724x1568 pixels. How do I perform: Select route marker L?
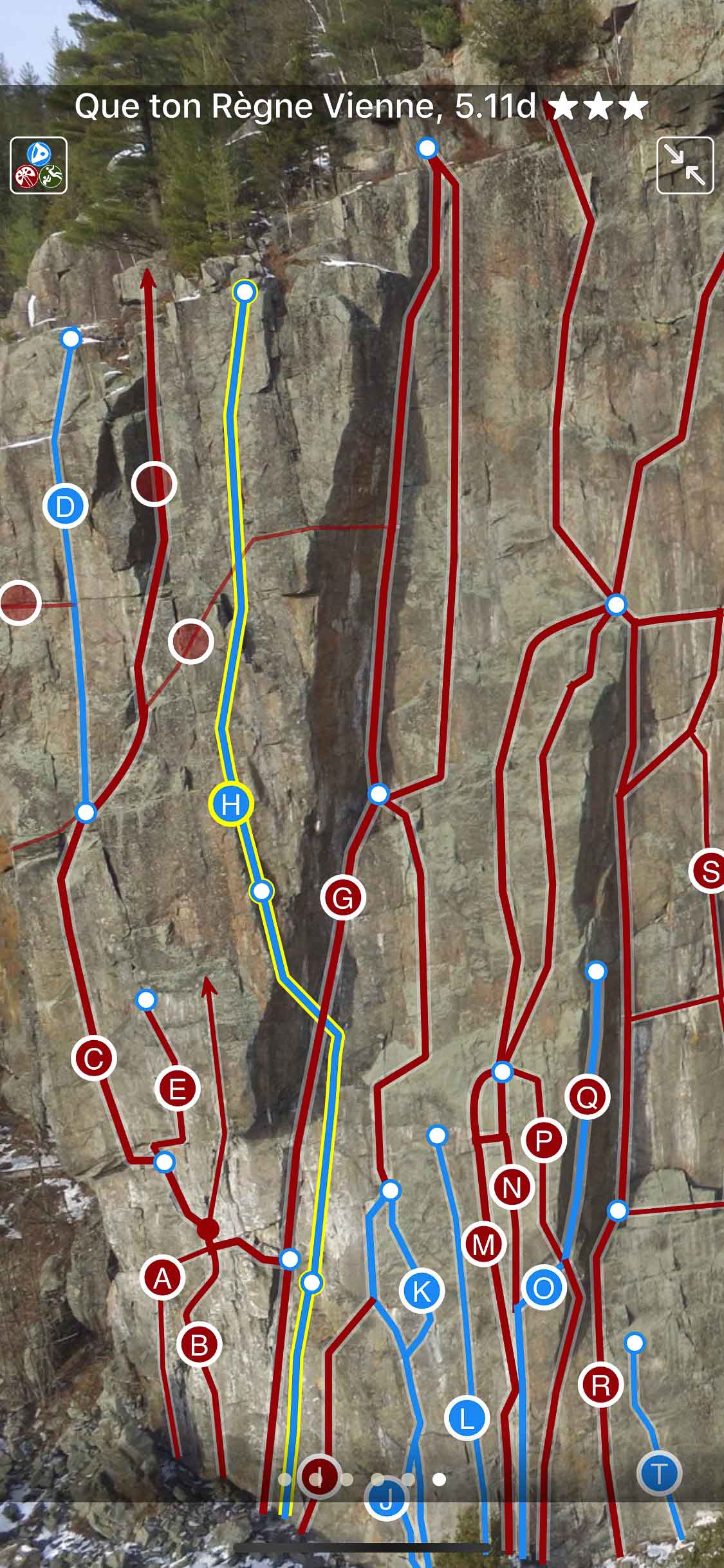tap(467, 1417)
